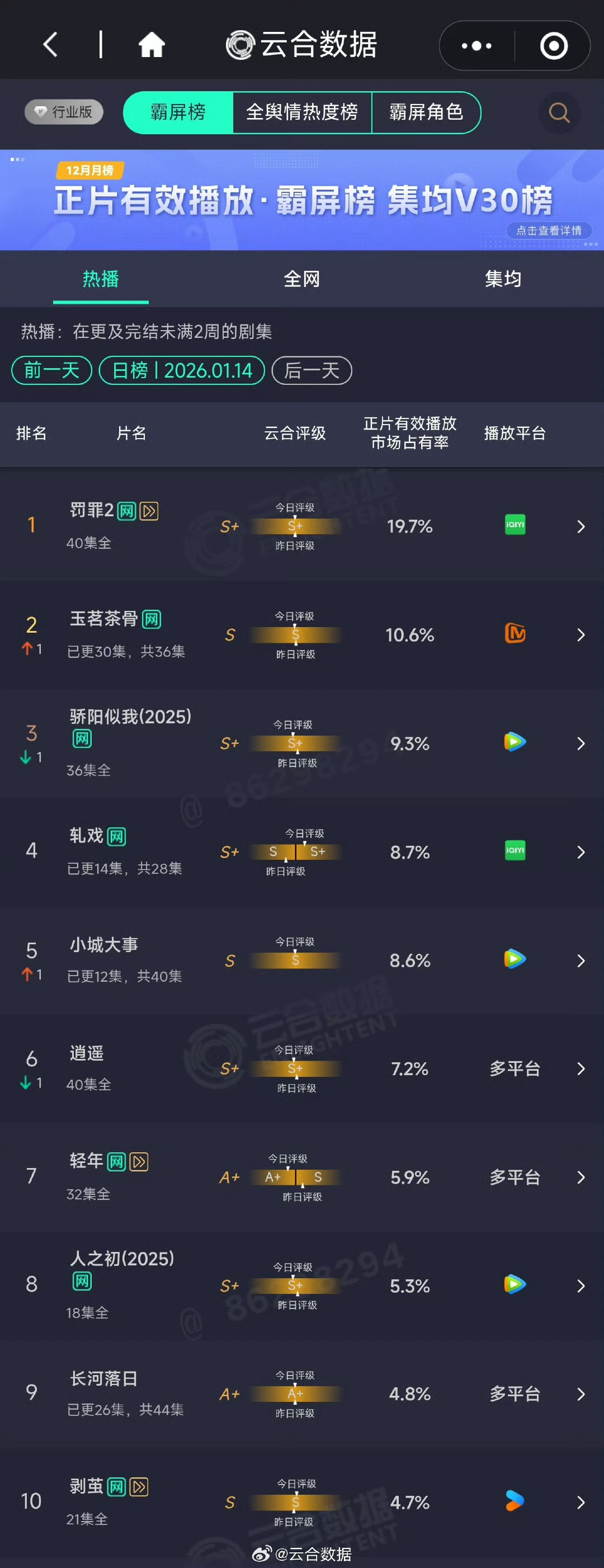Click the back arrow in the top bar

(x=50, y=44)
